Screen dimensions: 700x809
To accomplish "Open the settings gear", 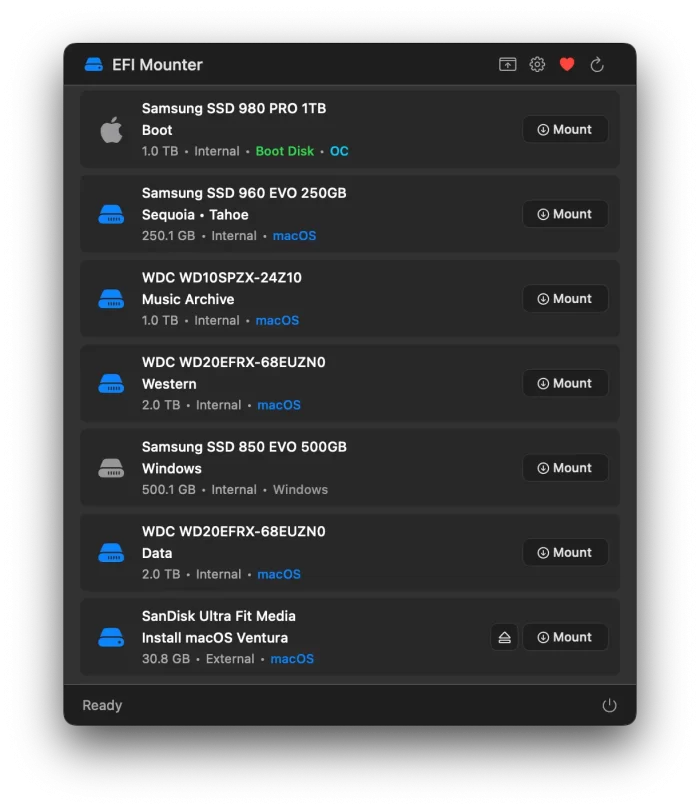I will tap(537, 65).
